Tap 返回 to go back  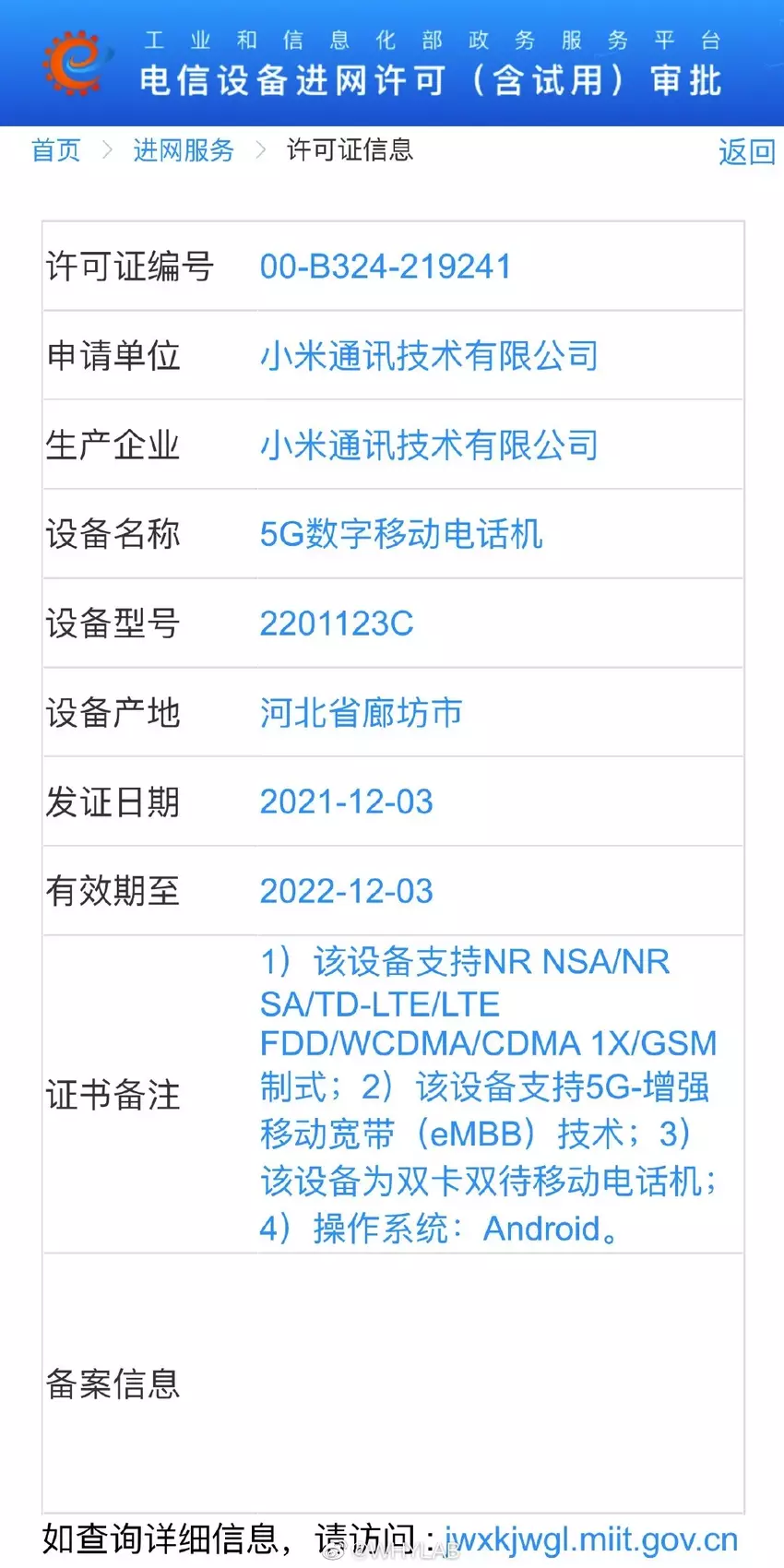[746, 151]
